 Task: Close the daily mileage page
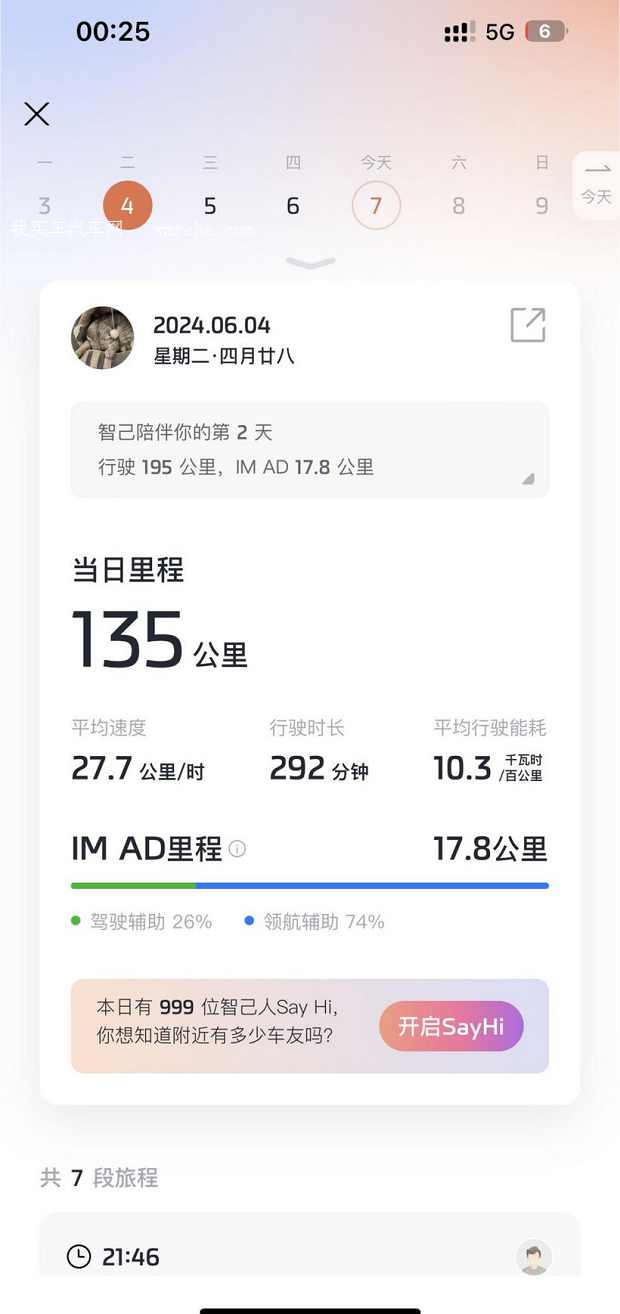(x=37, y=114)
